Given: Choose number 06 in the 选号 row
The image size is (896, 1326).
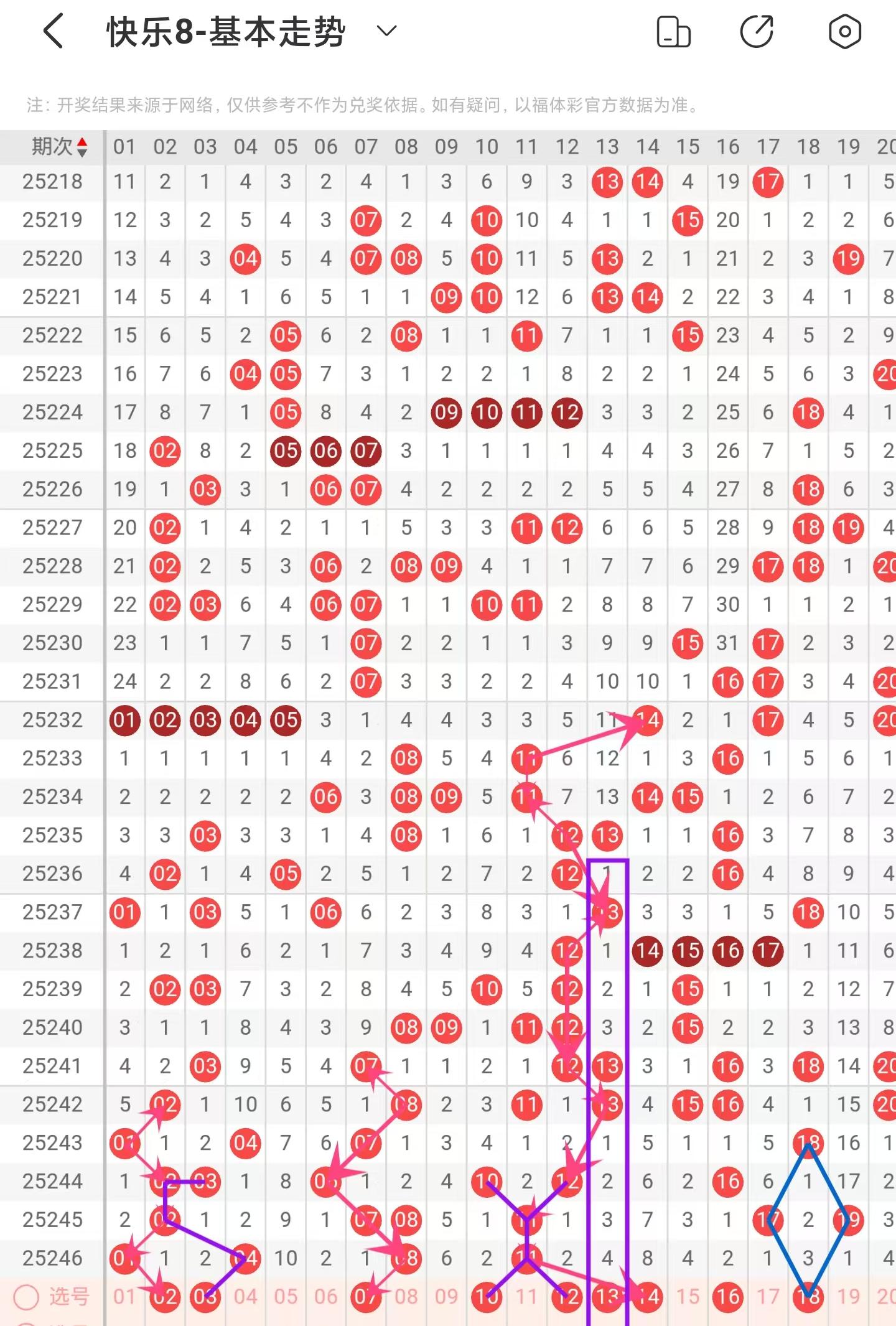Looking at the screenshot, I should click(325, 1297).
